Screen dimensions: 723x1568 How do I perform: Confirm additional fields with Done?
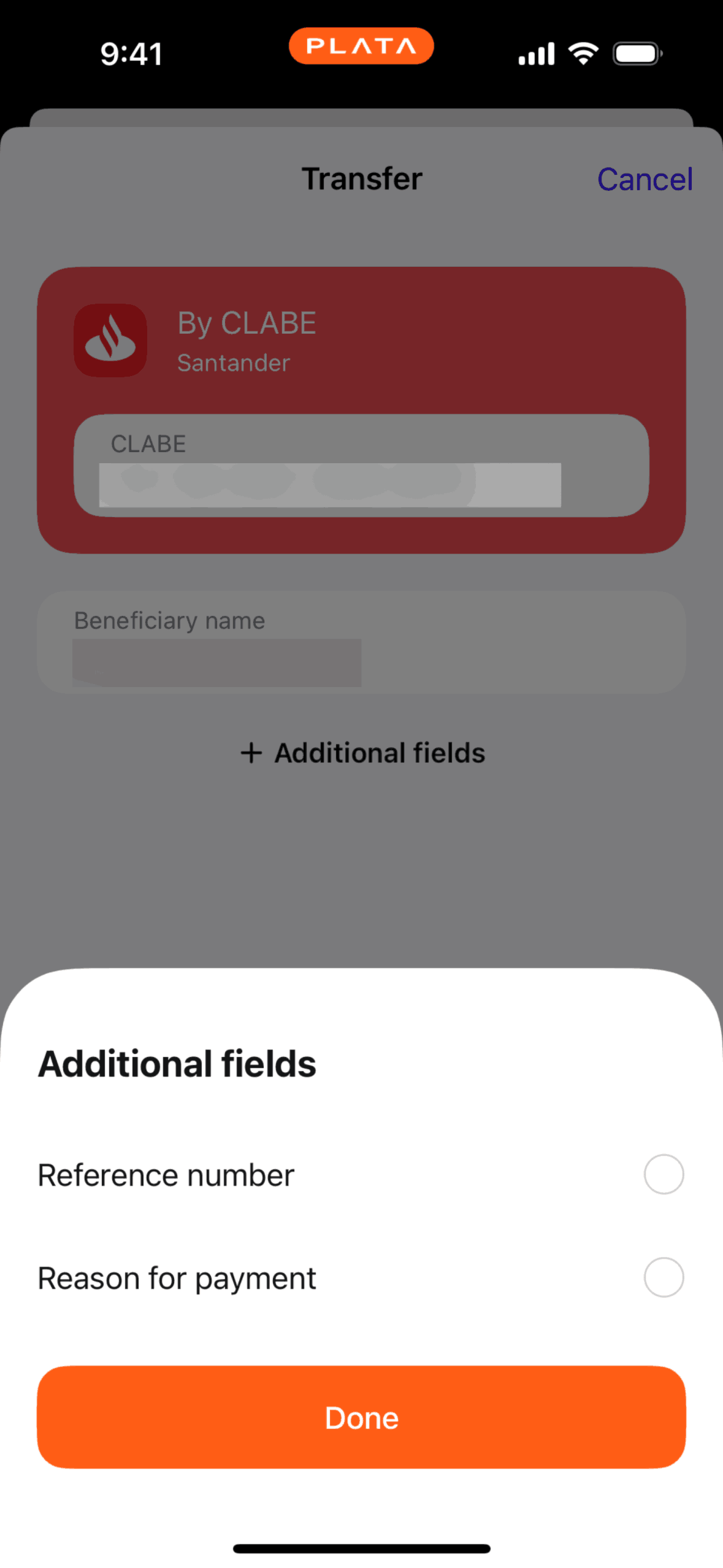[361, 1417]
